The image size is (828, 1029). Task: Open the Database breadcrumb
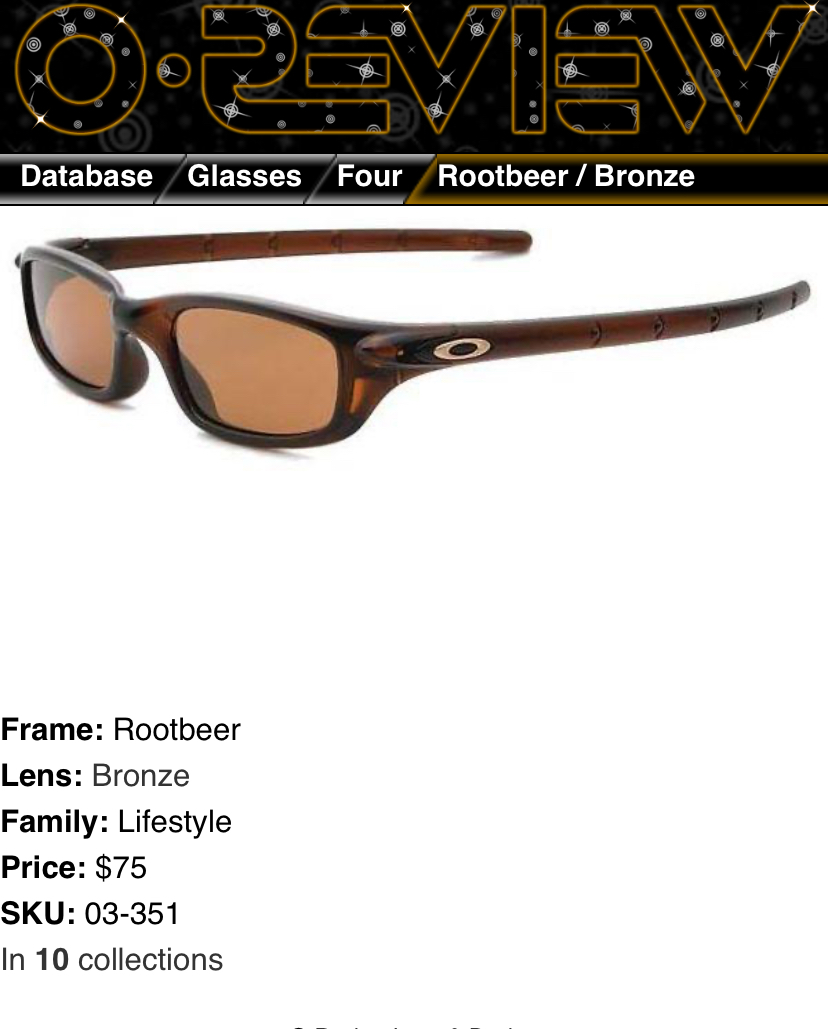(86, 177)
